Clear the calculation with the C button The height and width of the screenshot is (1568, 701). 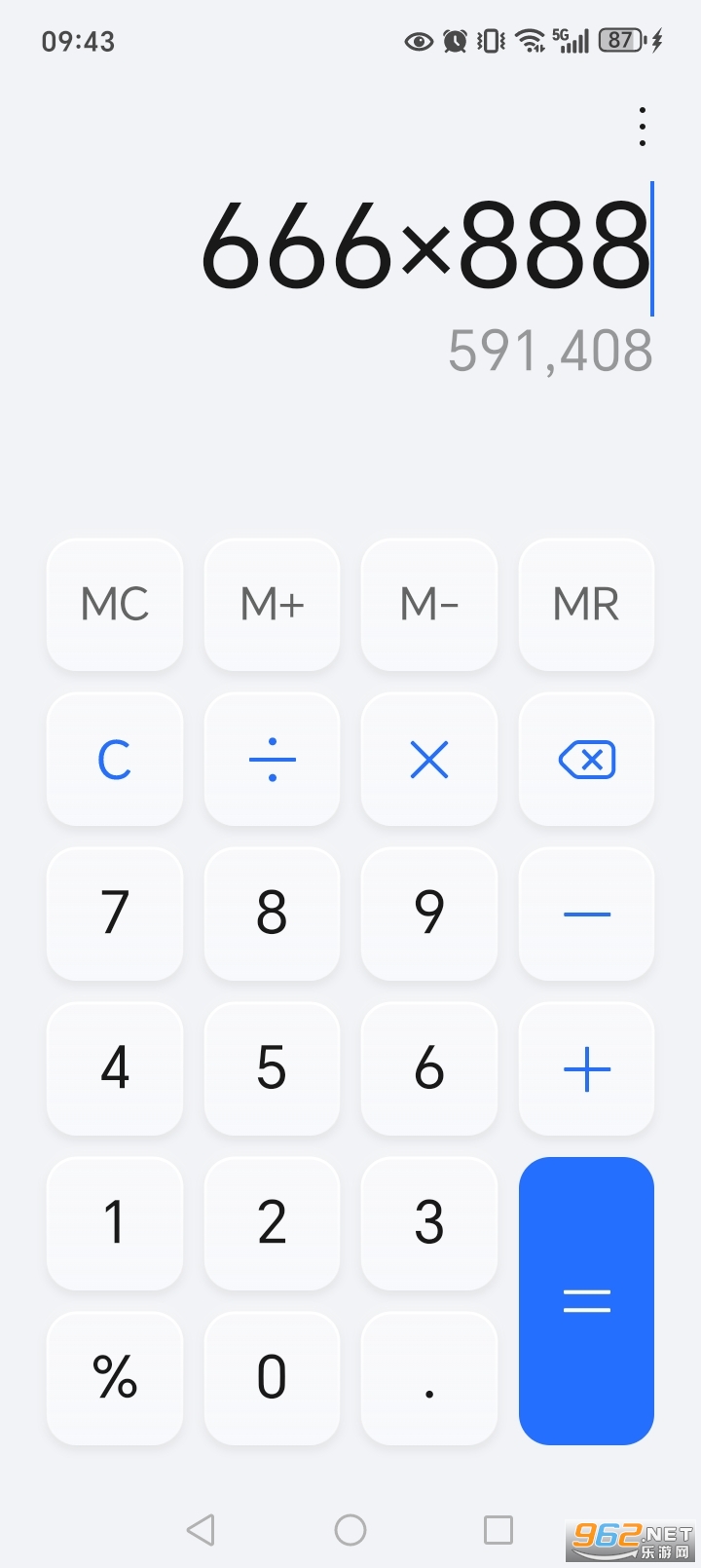pos(114,761)
